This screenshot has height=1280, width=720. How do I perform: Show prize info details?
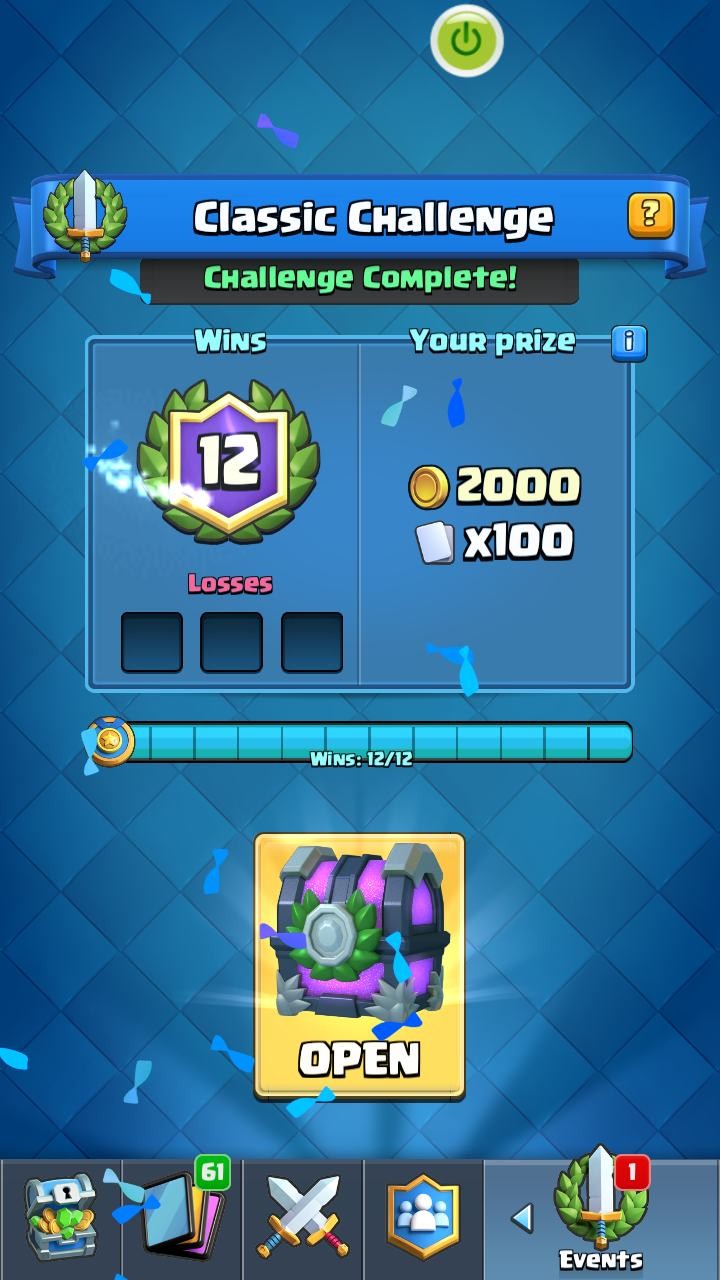(x=629, y=342)
